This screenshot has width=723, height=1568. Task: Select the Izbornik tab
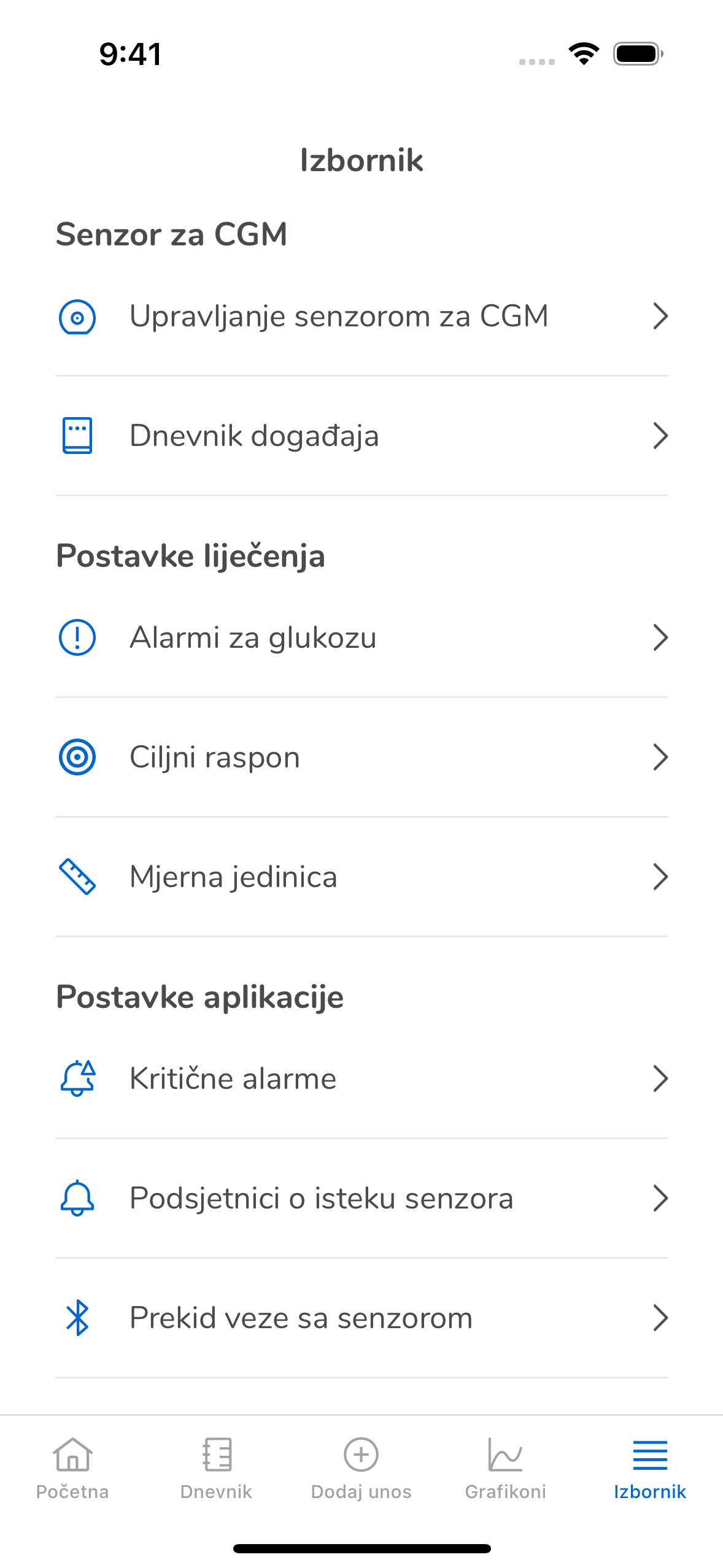pyautogui.click(x=649, y=1468)
